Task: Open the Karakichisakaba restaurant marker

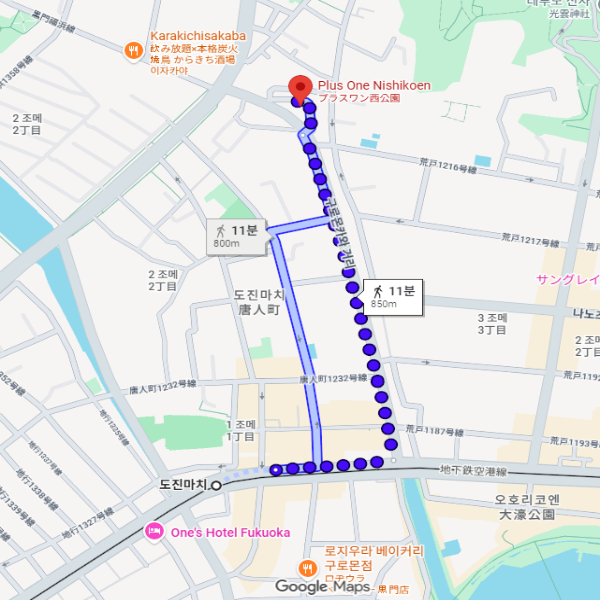Action: coord(134,51)
